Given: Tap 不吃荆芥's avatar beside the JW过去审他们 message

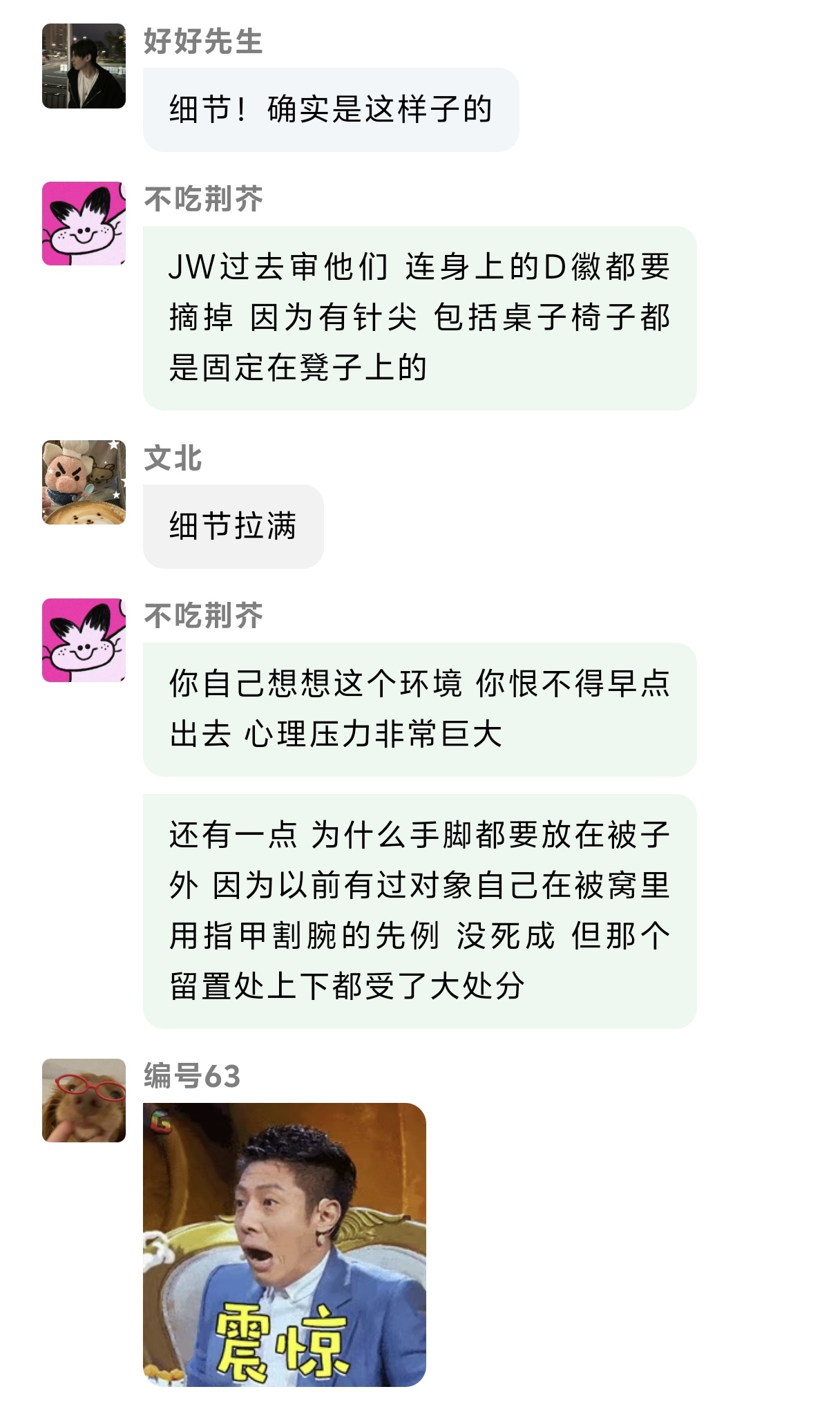Looking at the screenshot, I should pyautogui.click(x=84, y=223).
